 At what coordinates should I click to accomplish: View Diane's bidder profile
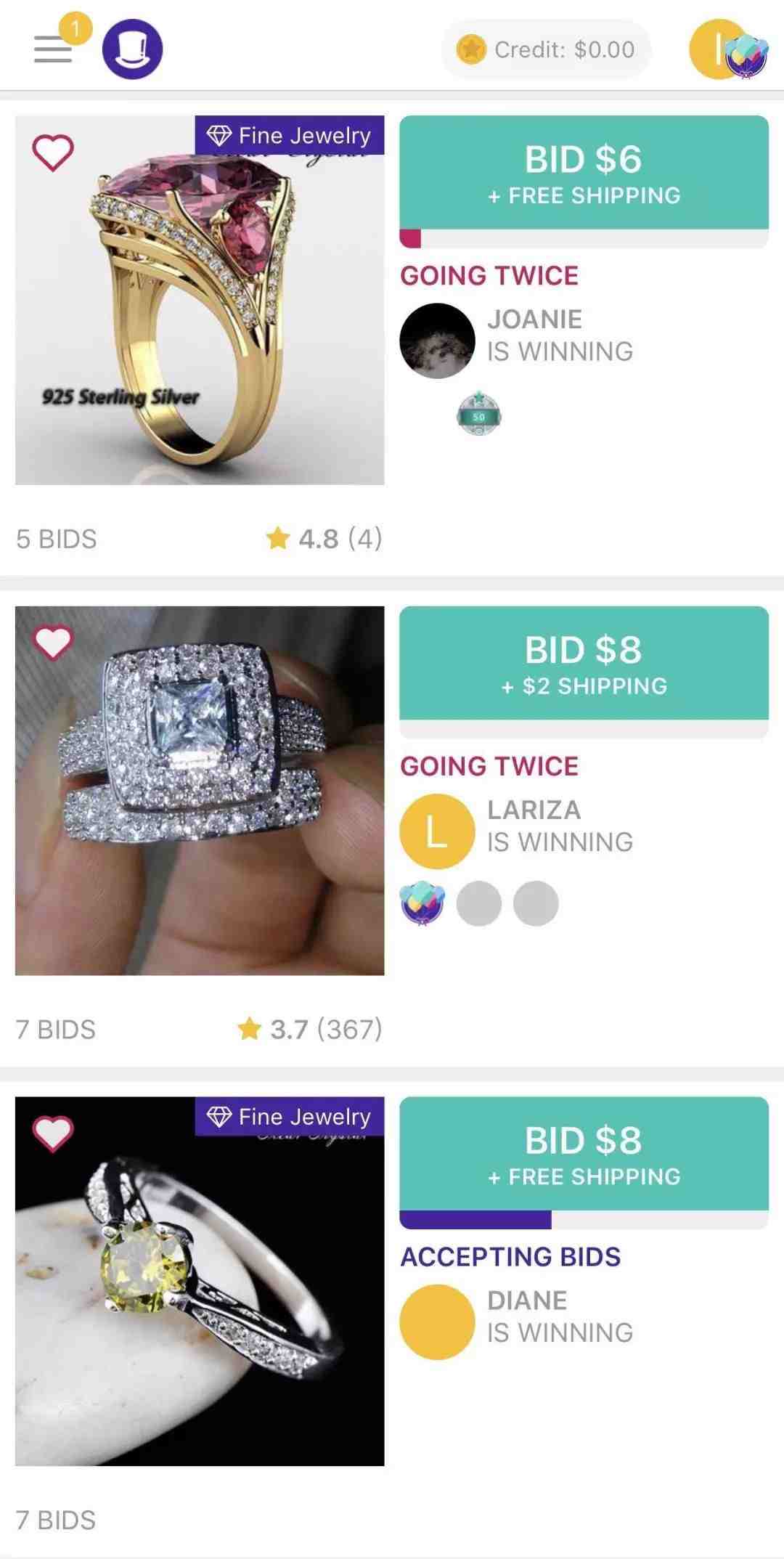pos(437,1322)
